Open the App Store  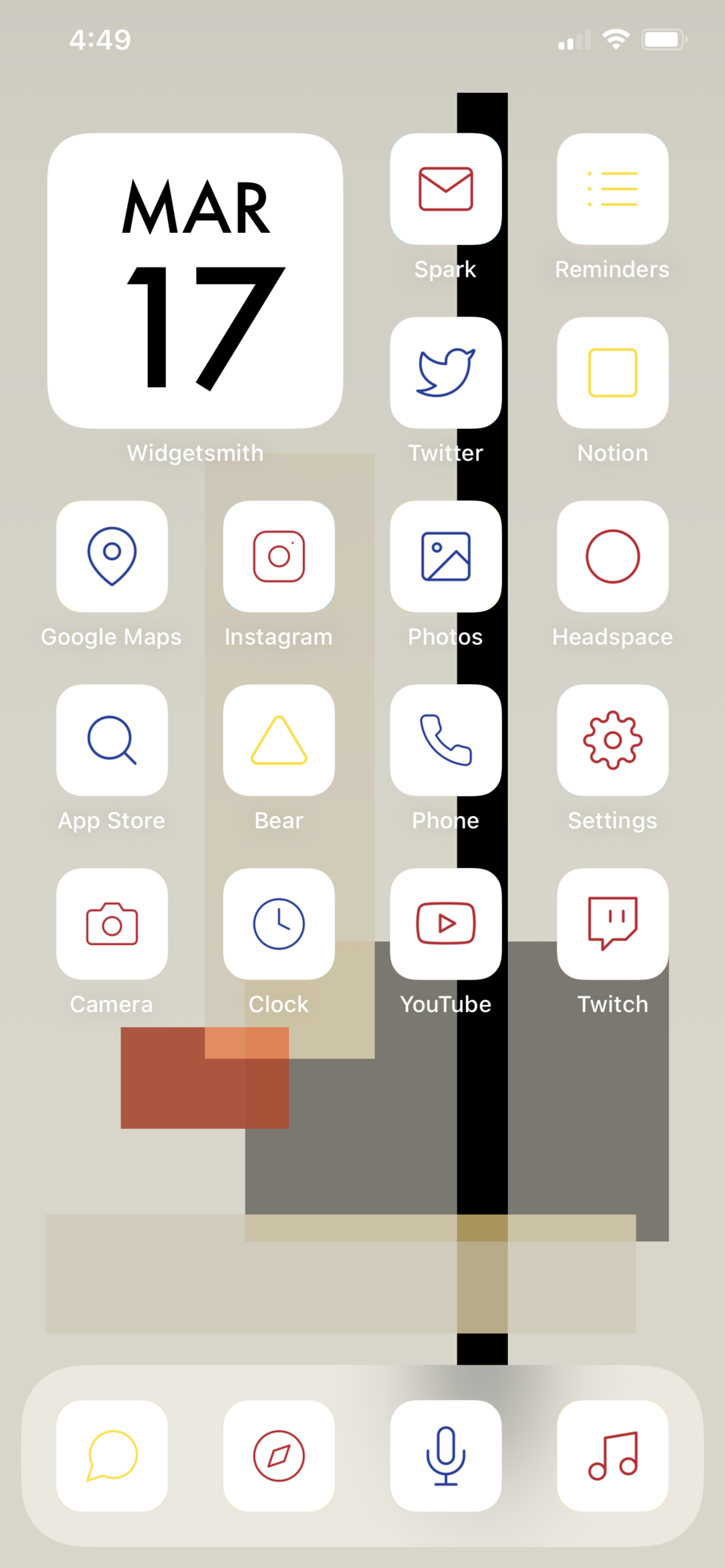point(112,740)
